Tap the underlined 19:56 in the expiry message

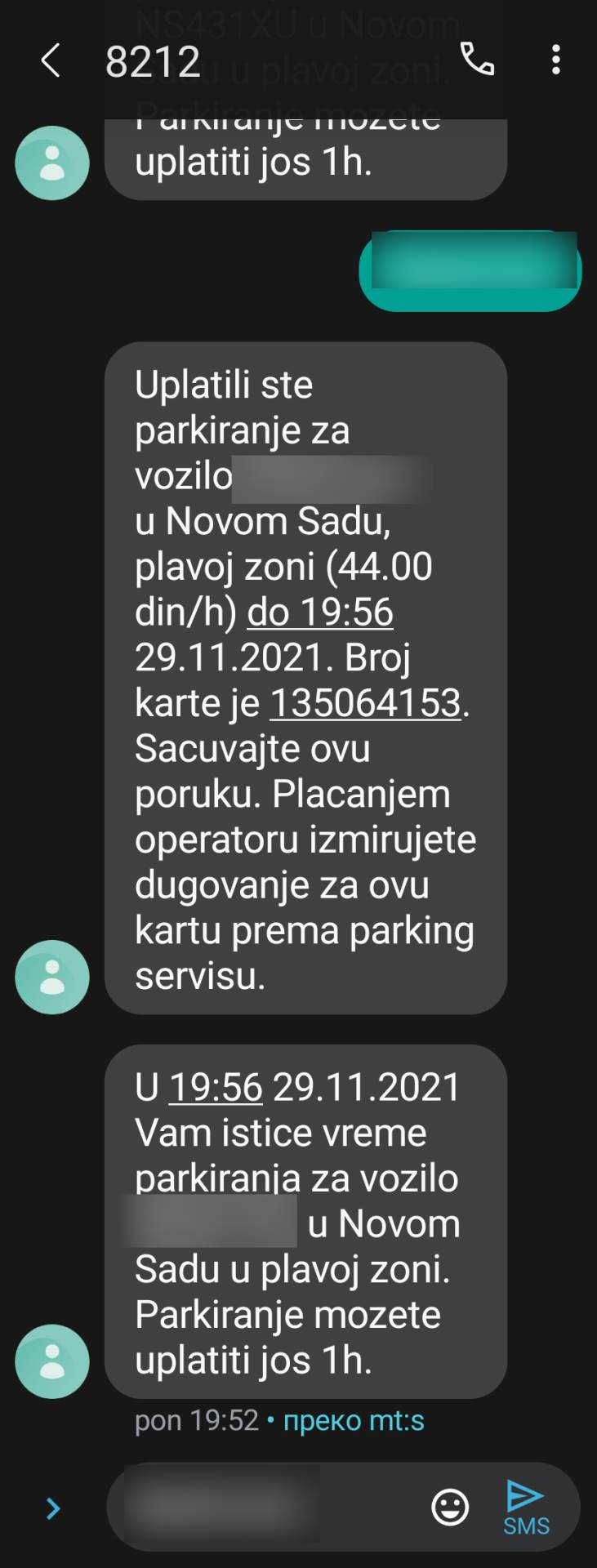coord(216,1088)
